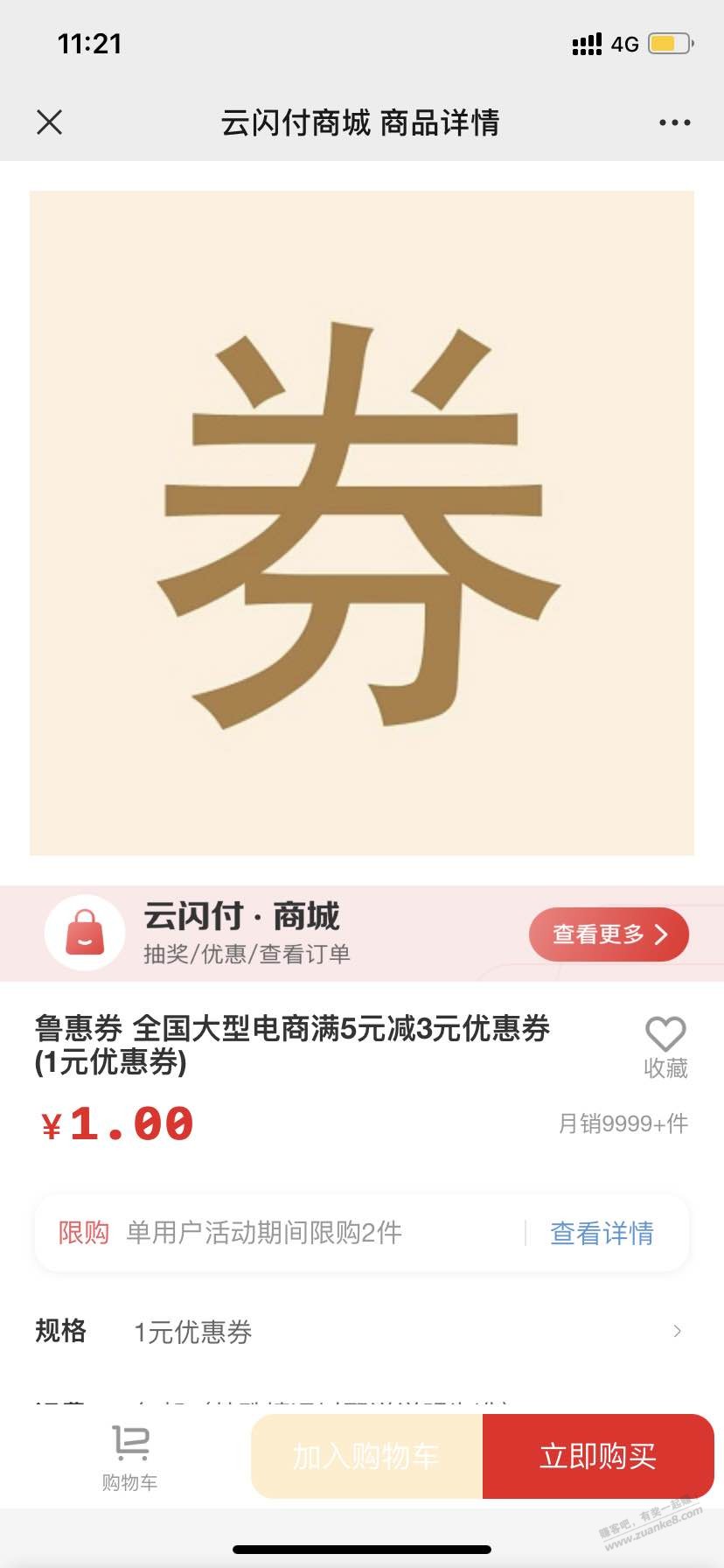Tap 查看更多 in the mall banner
724x1568 pixels.
(609, 934)
